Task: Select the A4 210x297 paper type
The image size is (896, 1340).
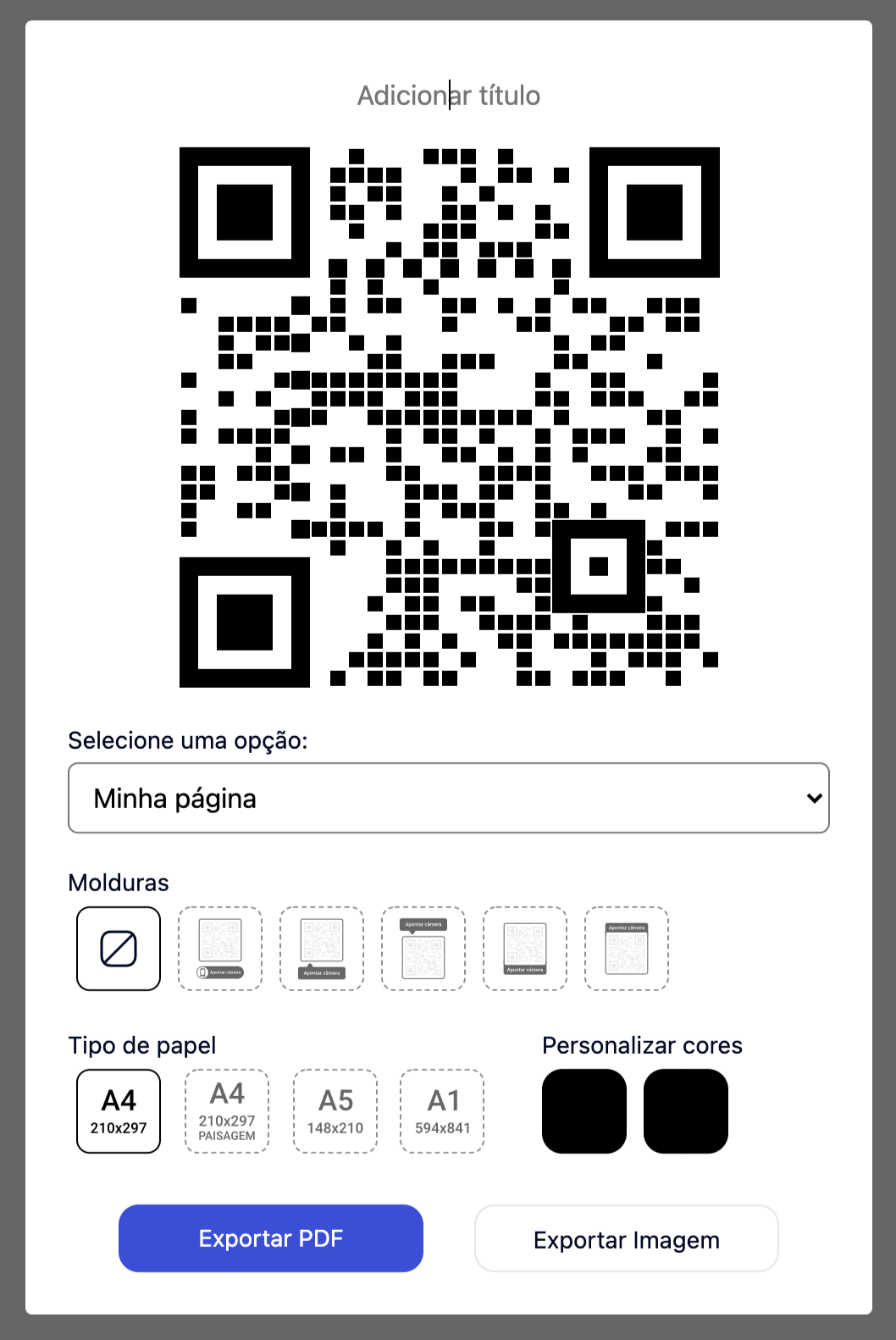Action: (x=118, y=1111)
